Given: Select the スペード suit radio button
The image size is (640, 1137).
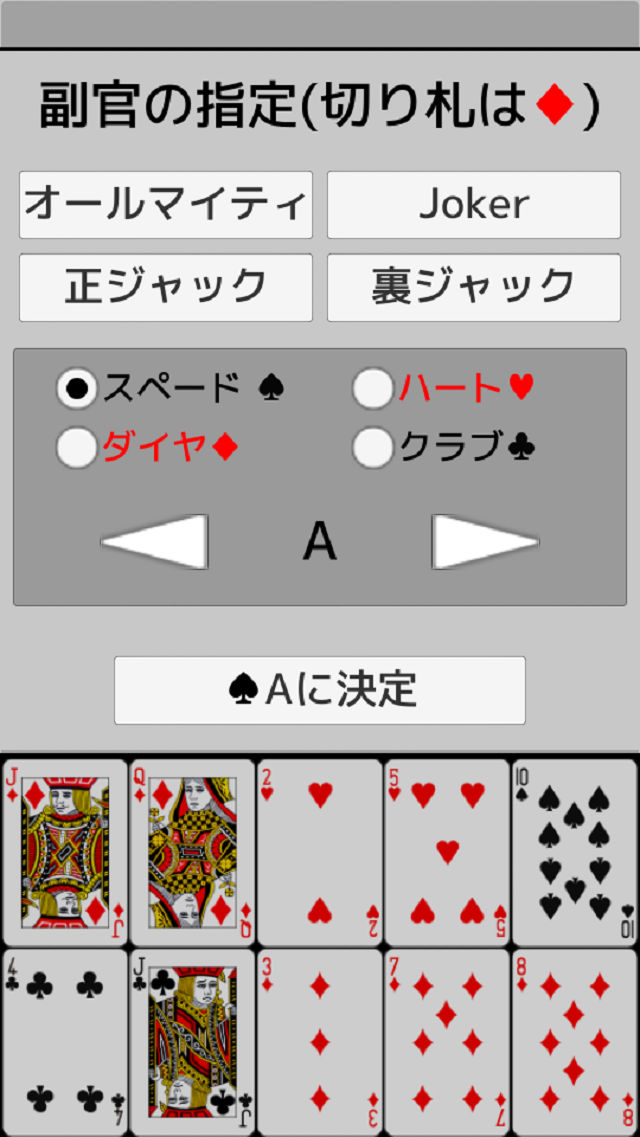Looking at the screenshot, I should coord(77,387).
